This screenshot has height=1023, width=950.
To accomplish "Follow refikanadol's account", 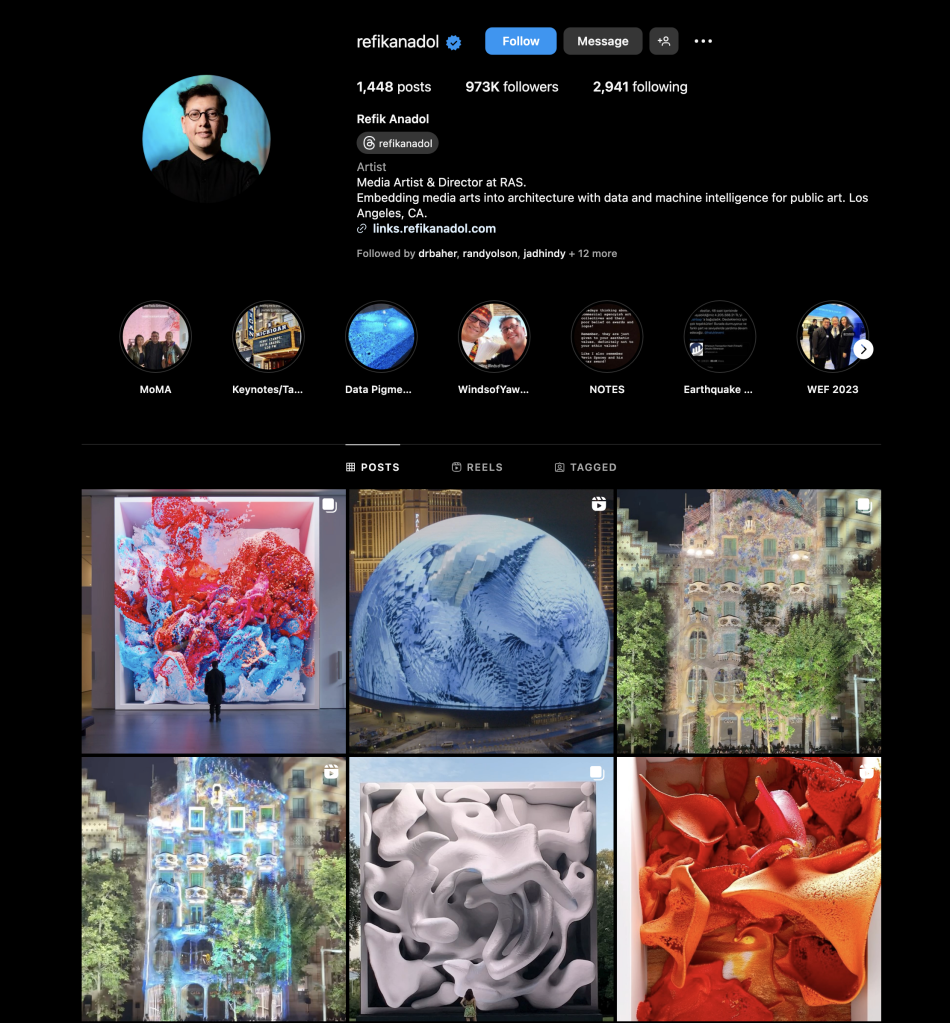I will click(x=520, y=41).
